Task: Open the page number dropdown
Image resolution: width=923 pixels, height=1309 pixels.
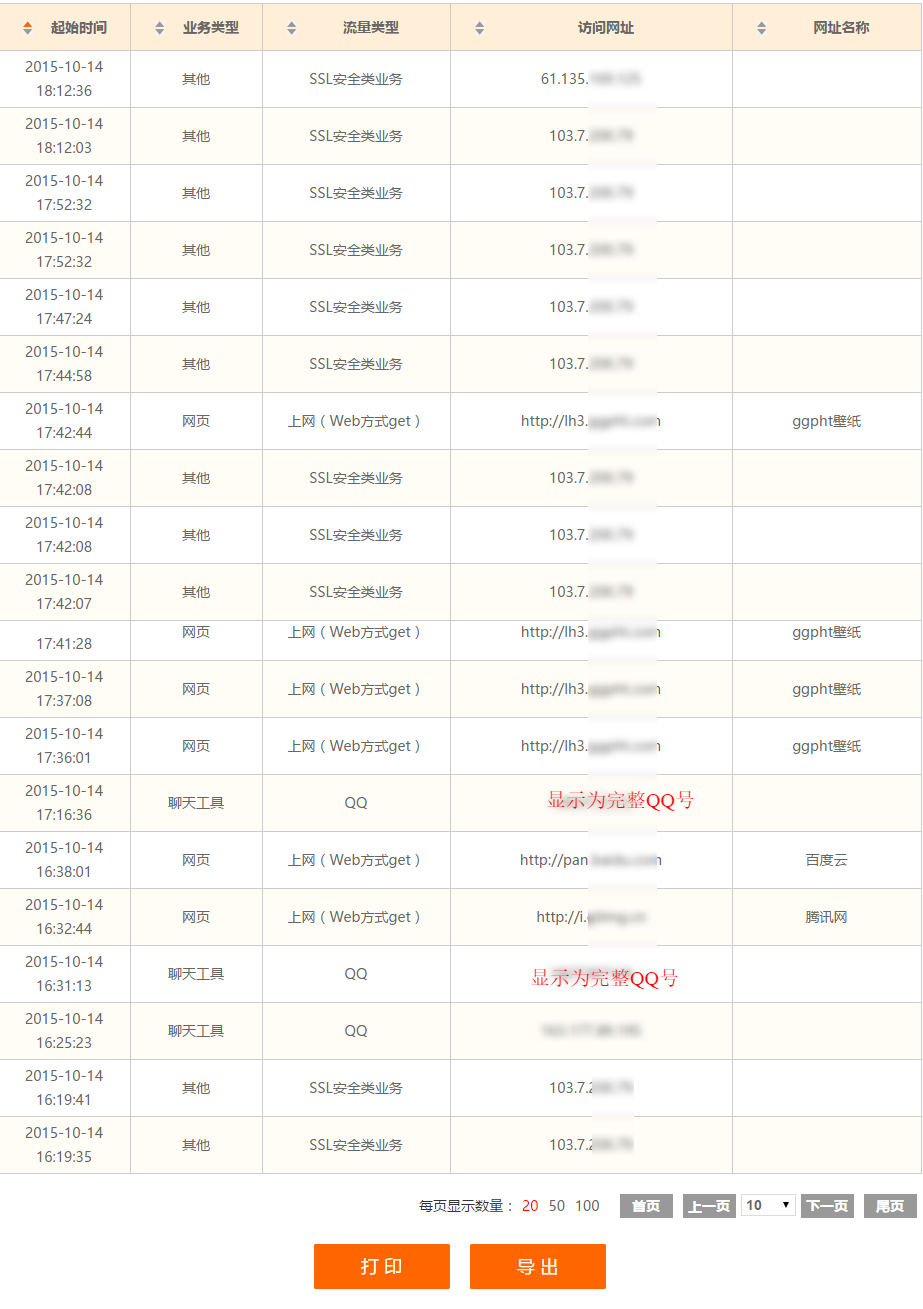Action: [768, 1205]
